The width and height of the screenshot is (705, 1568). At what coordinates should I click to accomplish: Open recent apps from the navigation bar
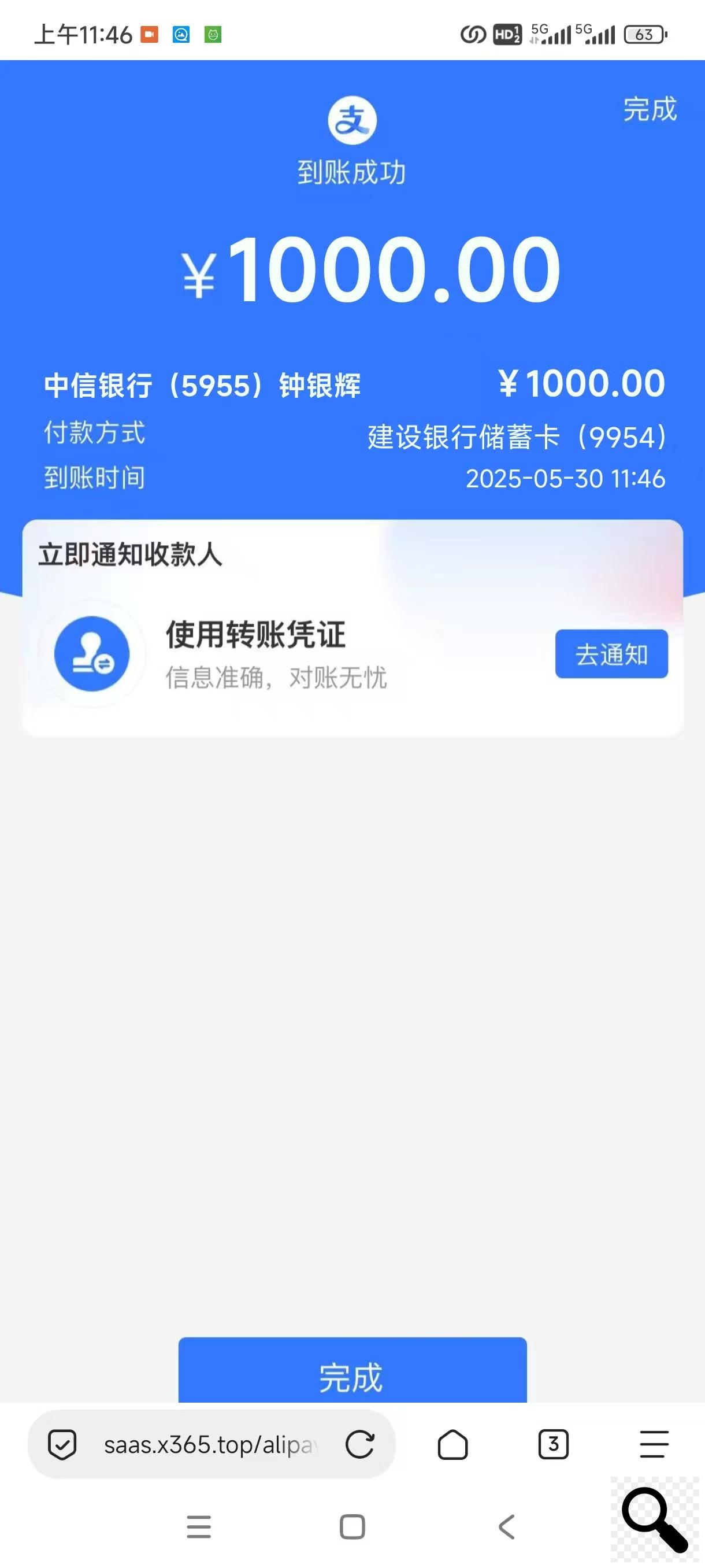[x=198, y=1527]
